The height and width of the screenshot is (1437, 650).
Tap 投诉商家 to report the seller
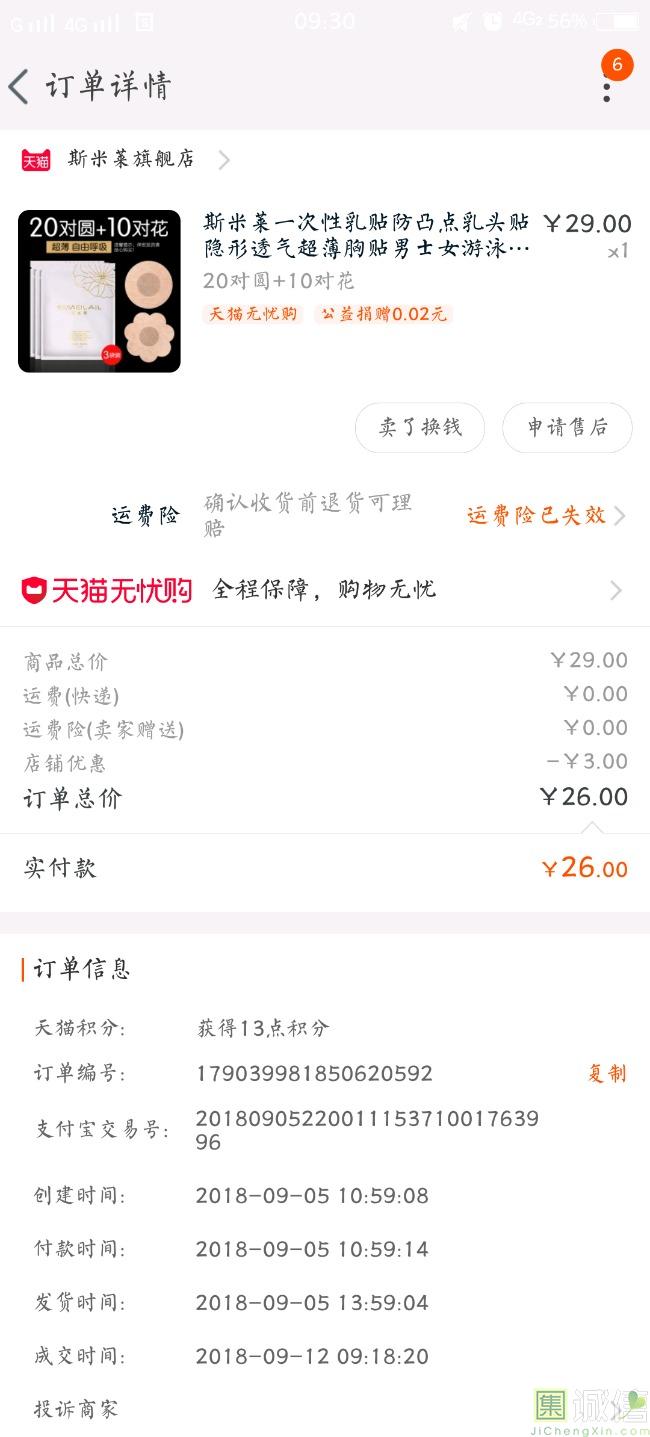coord(76,1409)
